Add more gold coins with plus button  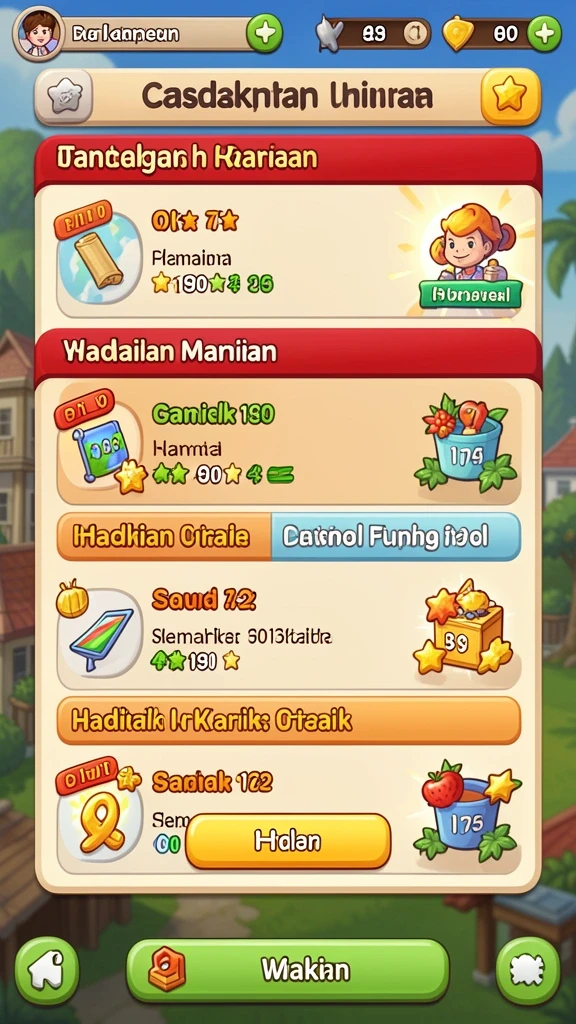tap(543, 33)
